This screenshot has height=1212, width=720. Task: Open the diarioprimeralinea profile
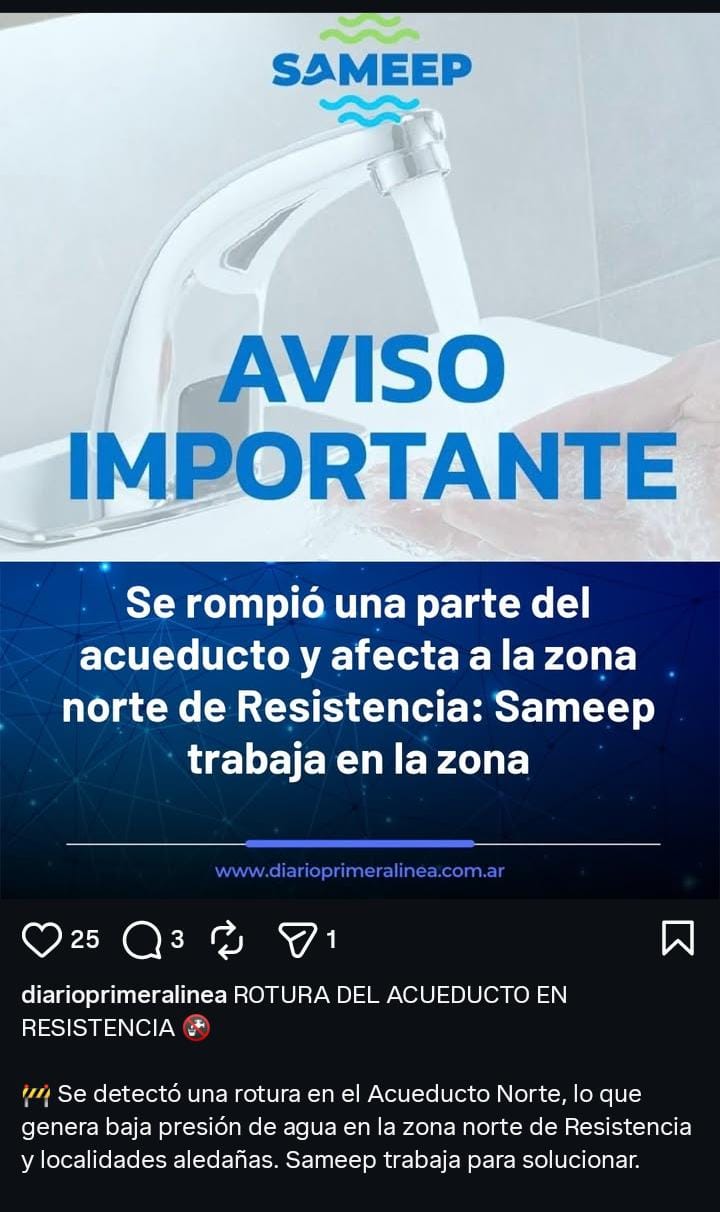[124, 995]
